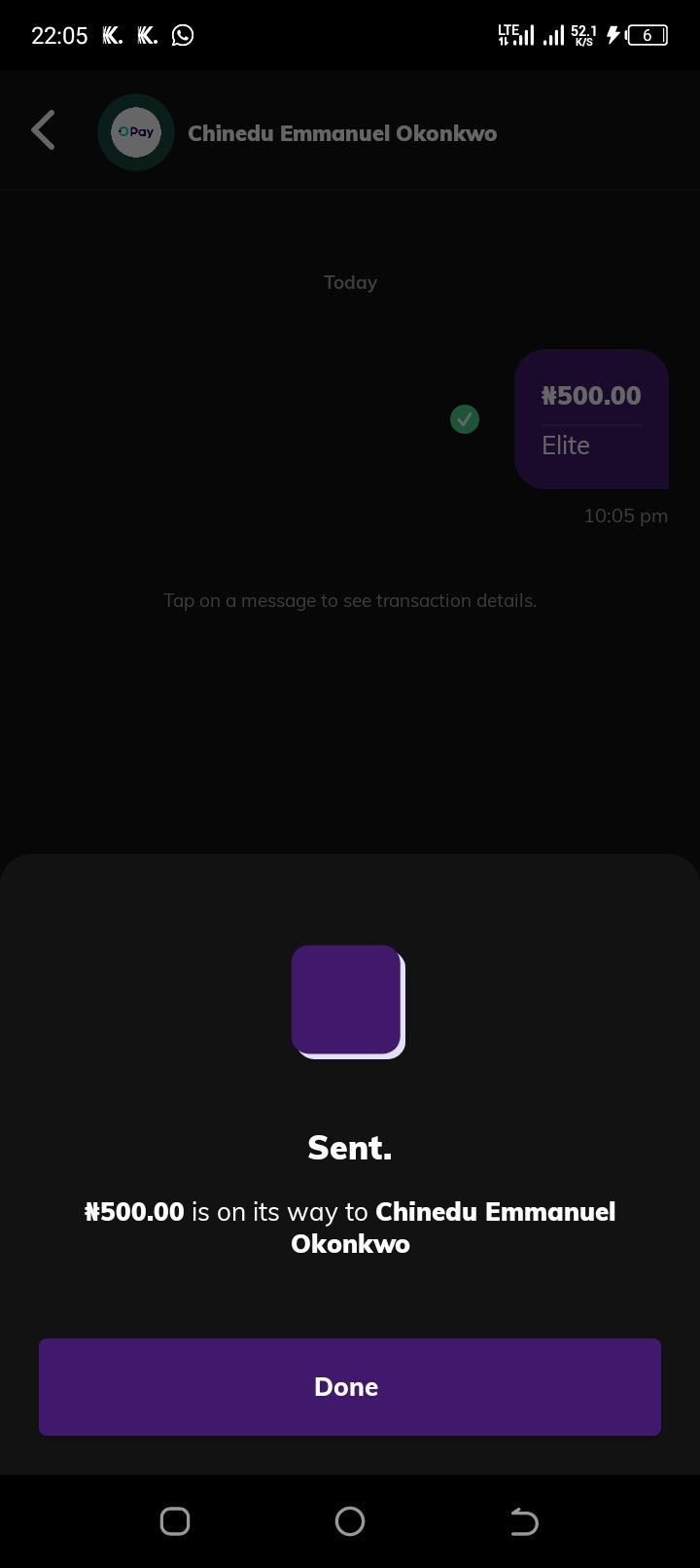Tap Done to close the Sent confirmation

click(350, 1386)
